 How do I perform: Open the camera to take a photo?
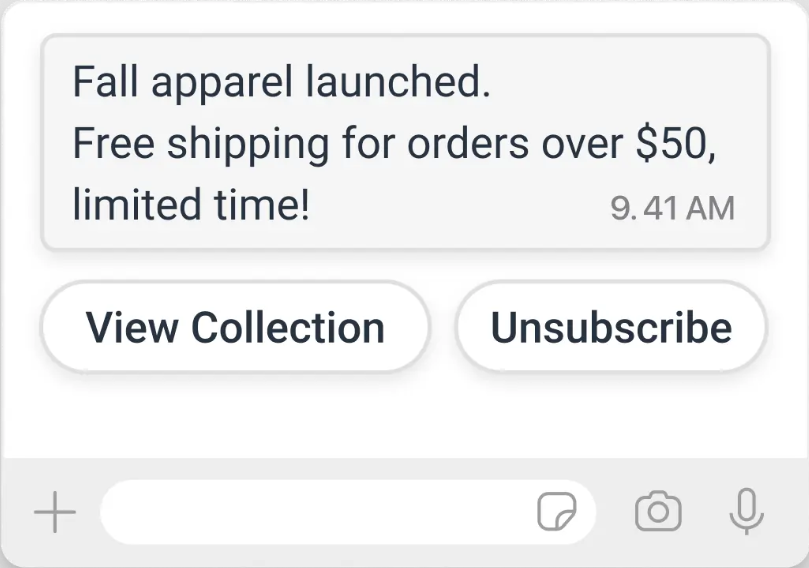click(x=658, y=513)
